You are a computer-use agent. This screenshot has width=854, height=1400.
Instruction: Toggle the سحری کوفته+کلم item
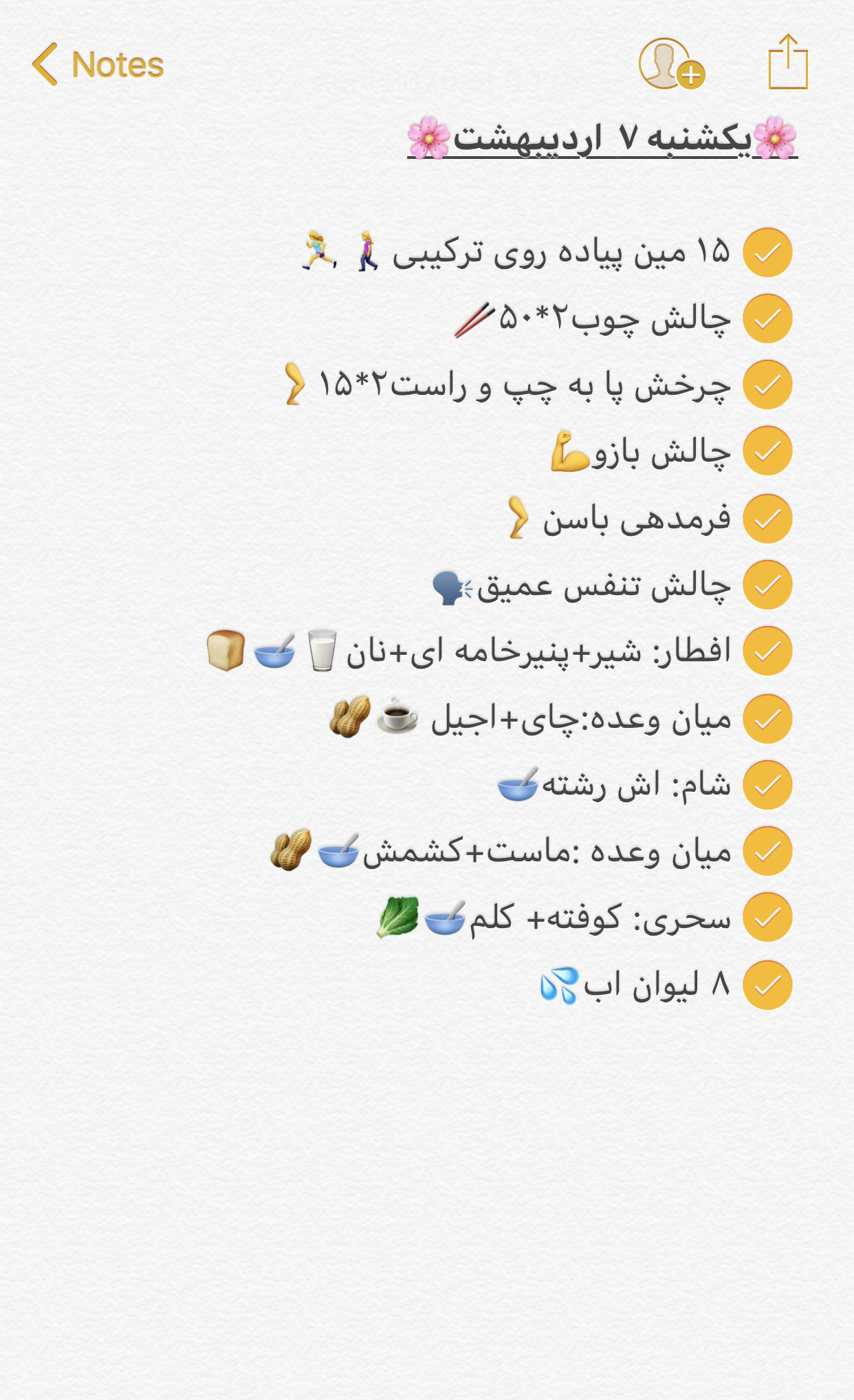click(x=767, y=917)
